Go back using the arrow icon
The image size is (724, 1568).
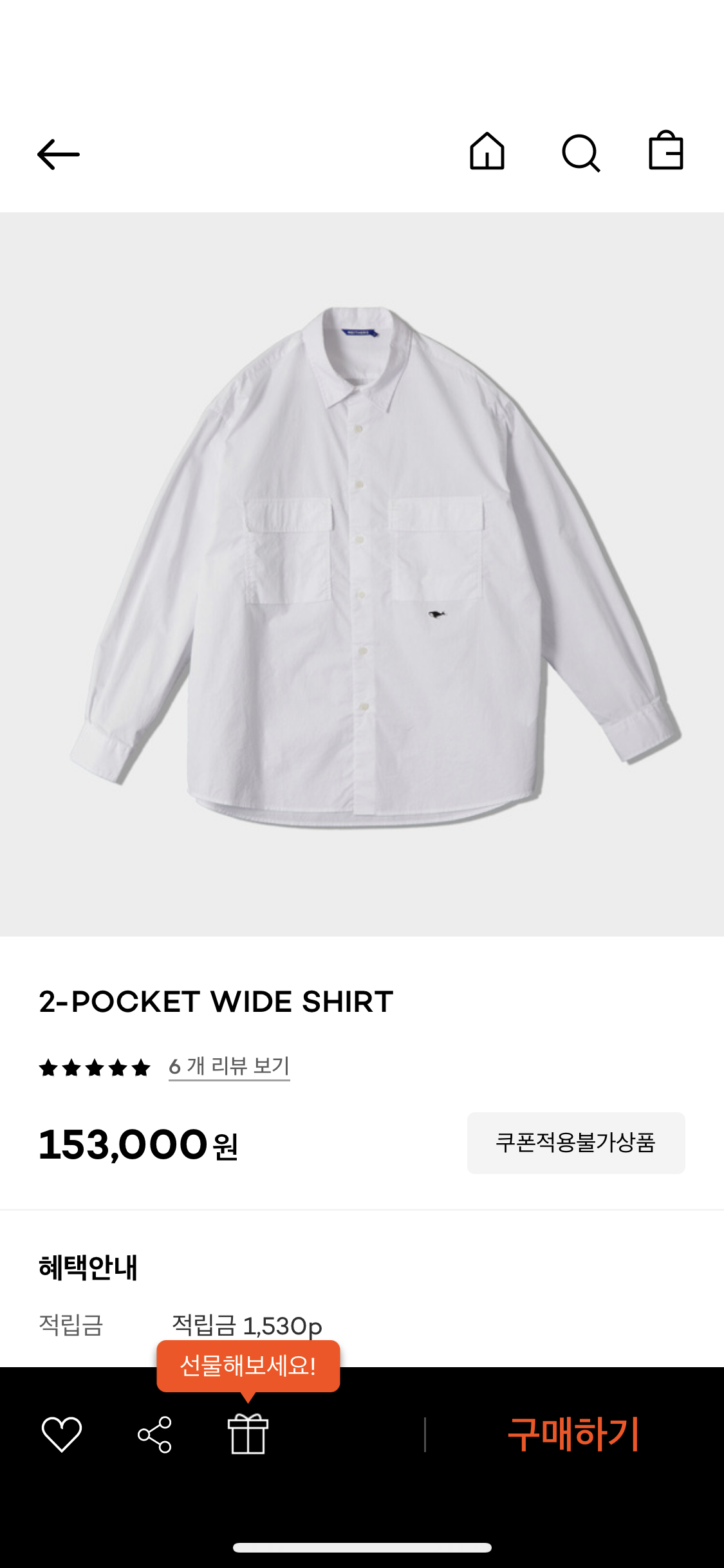59,154
